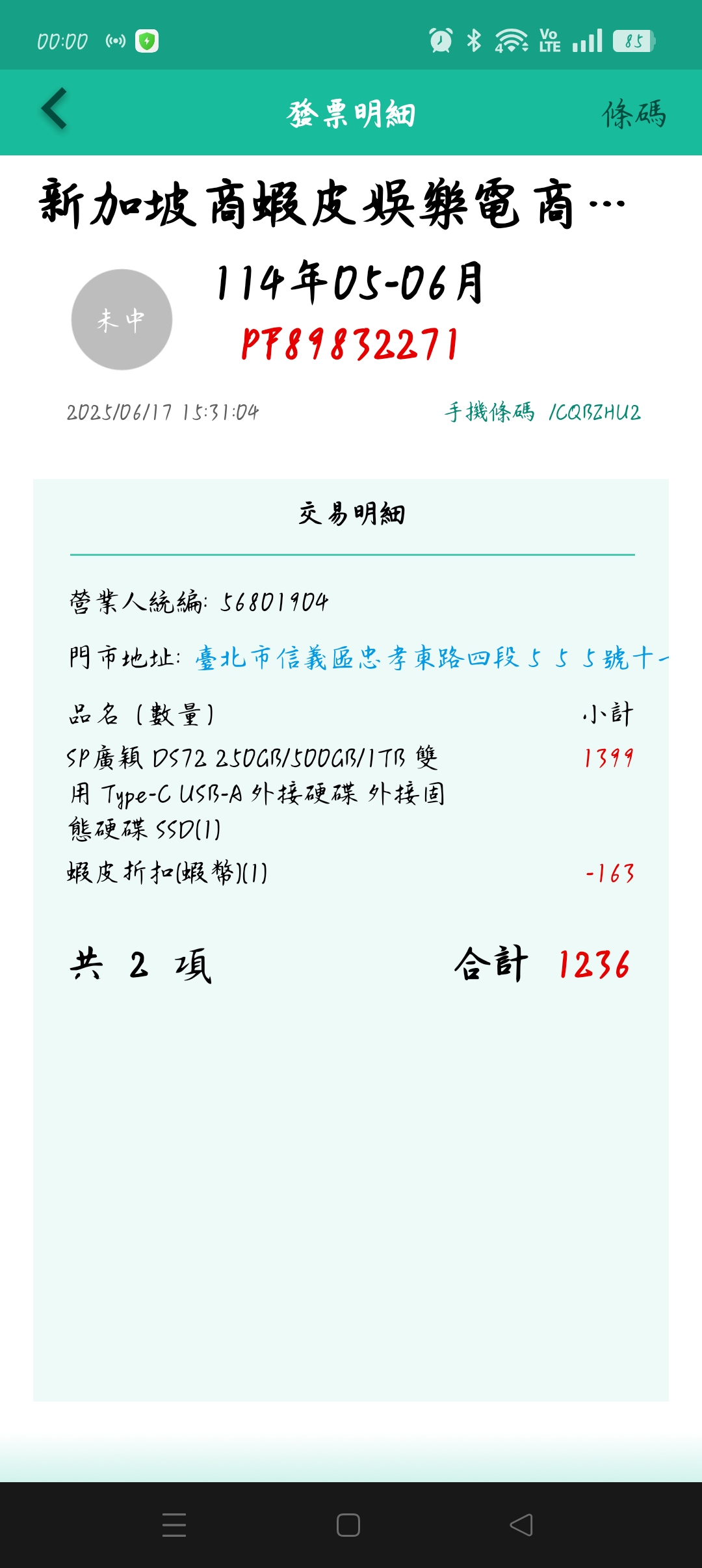This screenshot has width=702, height=1568.
Task: Go back using the header arrow
Action: (x=55, y=109)
